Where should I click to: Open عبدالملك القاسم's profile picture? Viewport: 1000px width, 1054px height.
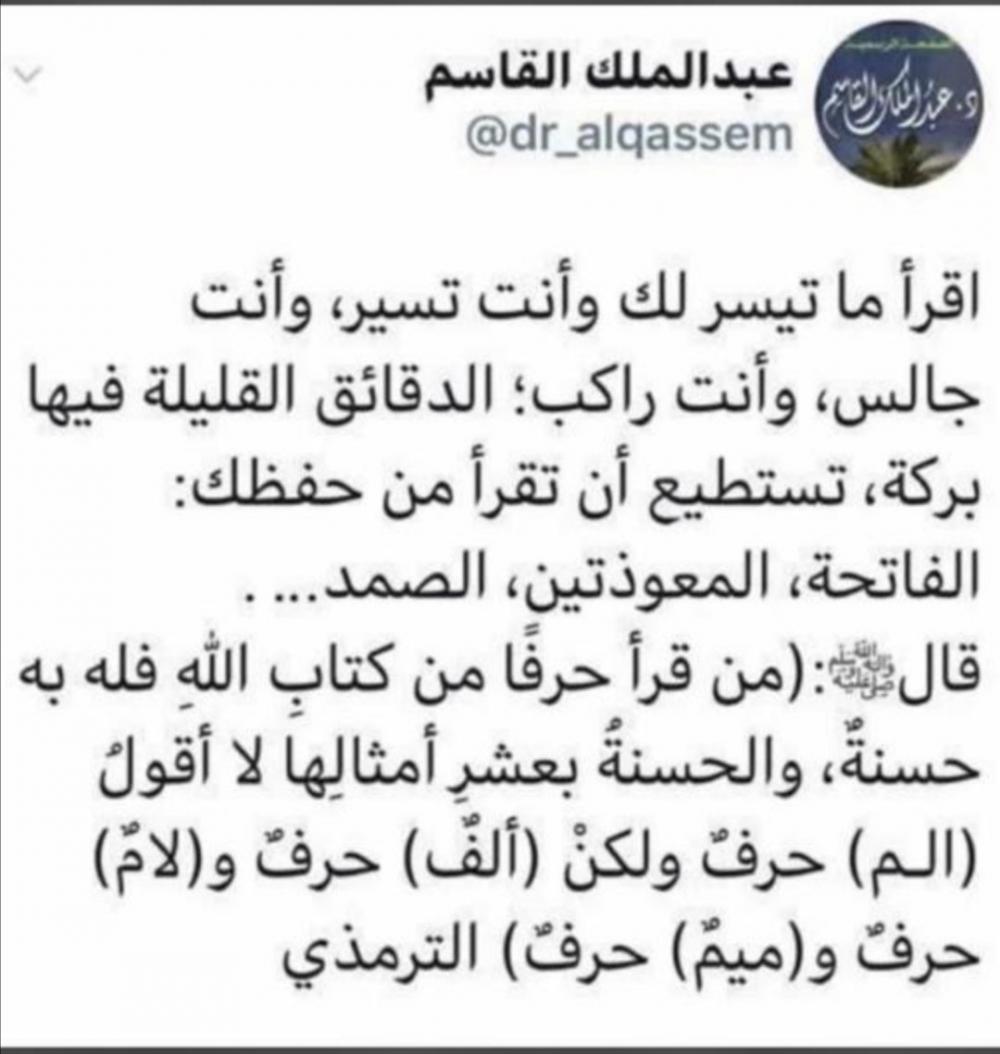point(892,104)
